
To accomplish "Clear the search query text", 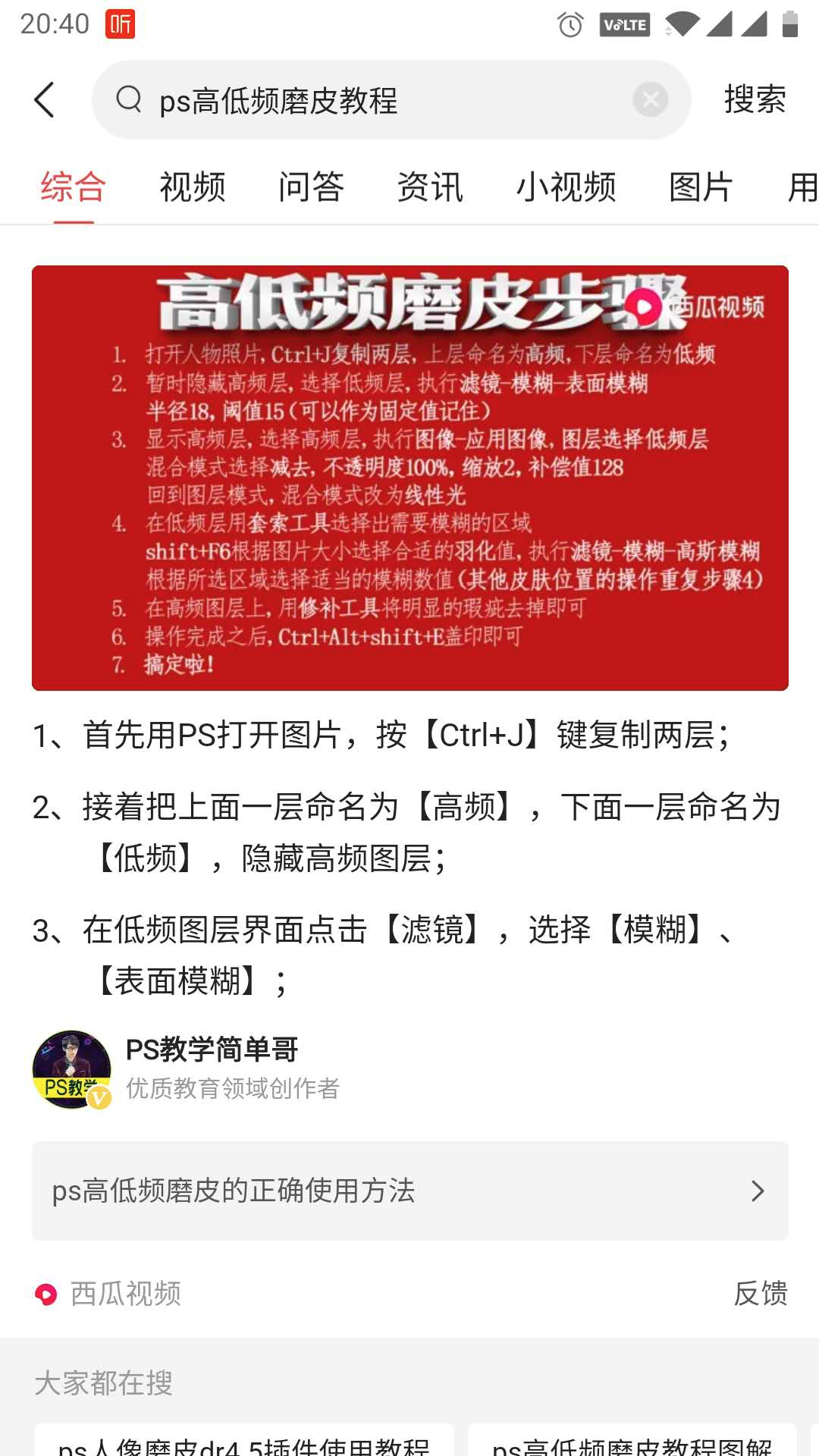I will [x=650, y=100].
